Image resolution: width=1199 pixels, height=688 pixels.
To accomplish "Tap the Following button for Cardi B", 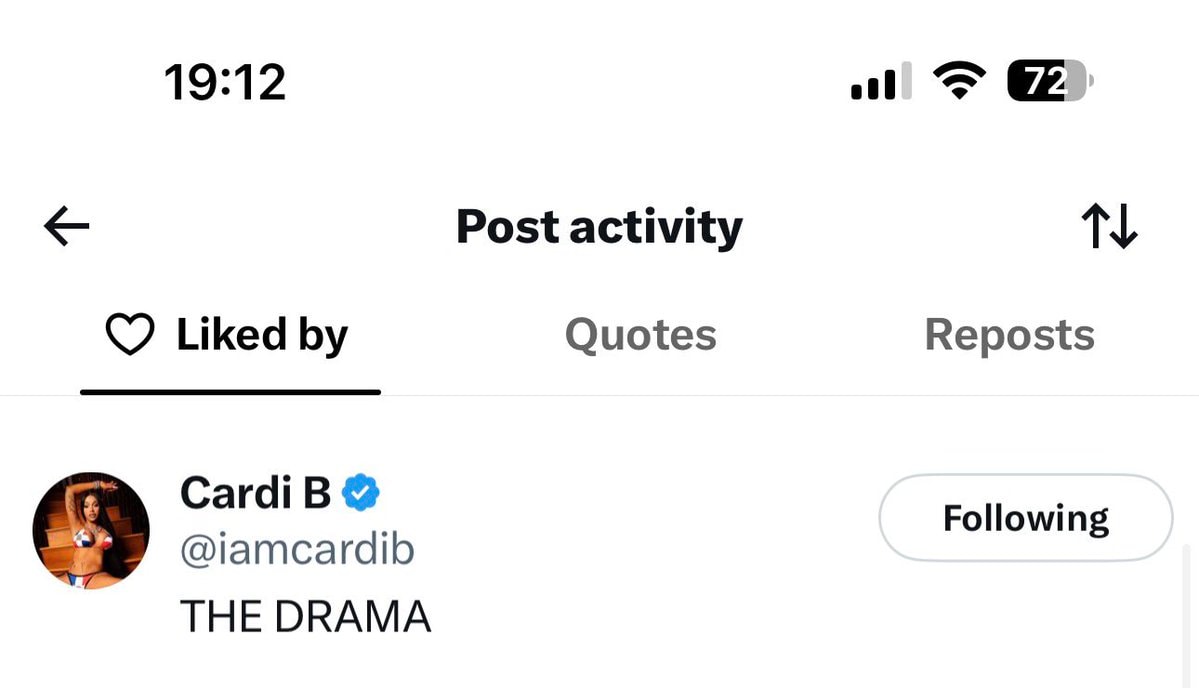I will click(x=1025, y=518).
